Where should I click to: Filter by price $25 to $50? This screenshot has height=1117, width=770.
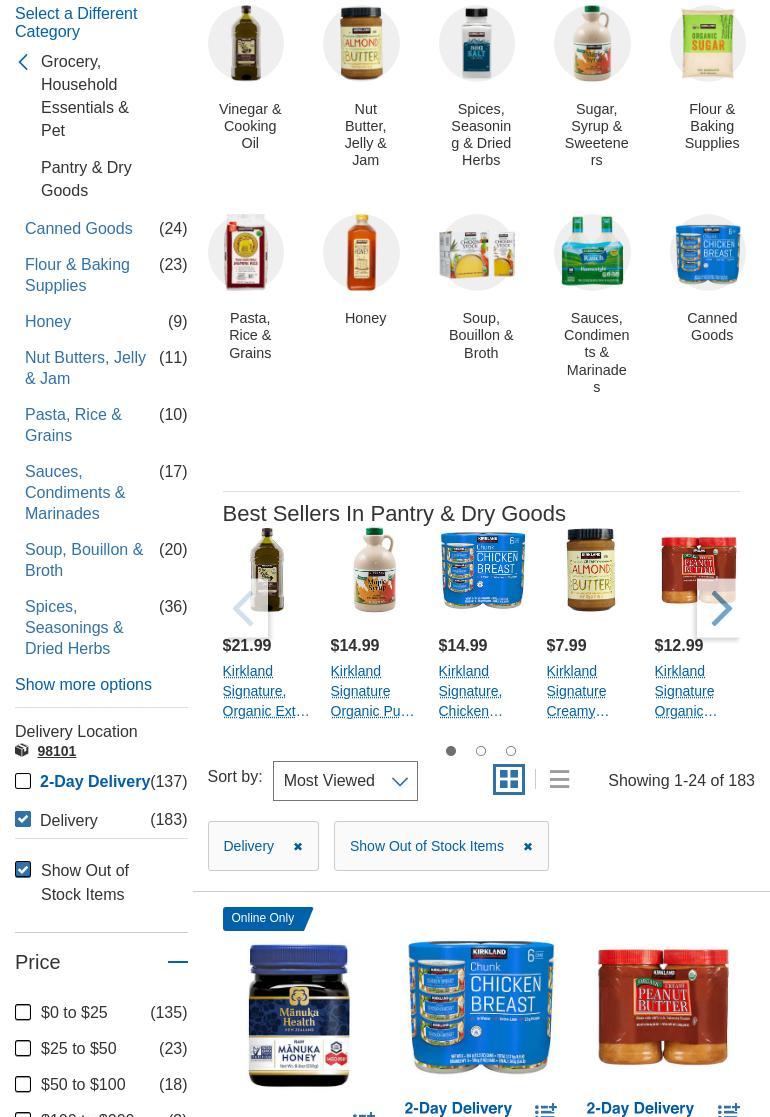[23, 1048]
